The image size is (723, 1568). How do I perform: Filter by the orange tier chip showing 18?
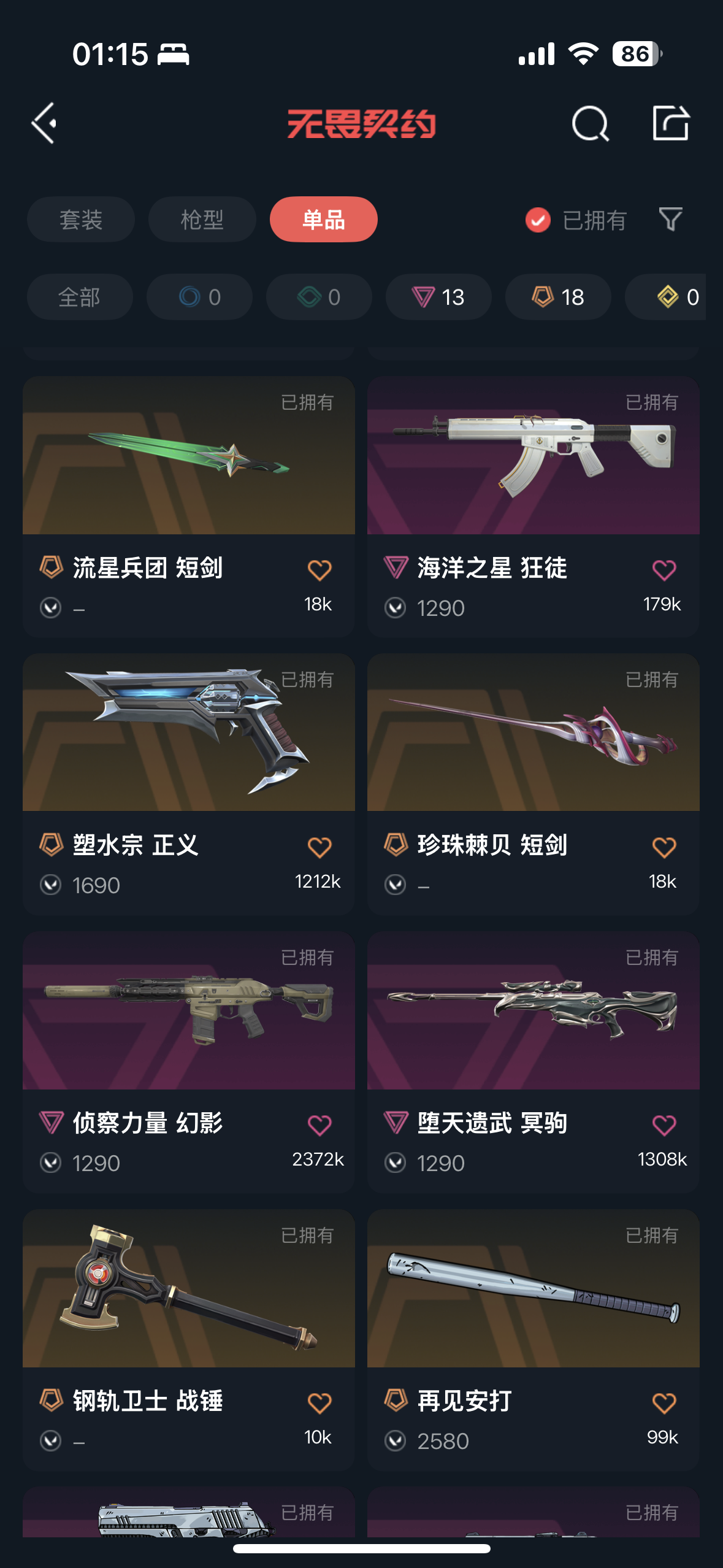point(558,297)
